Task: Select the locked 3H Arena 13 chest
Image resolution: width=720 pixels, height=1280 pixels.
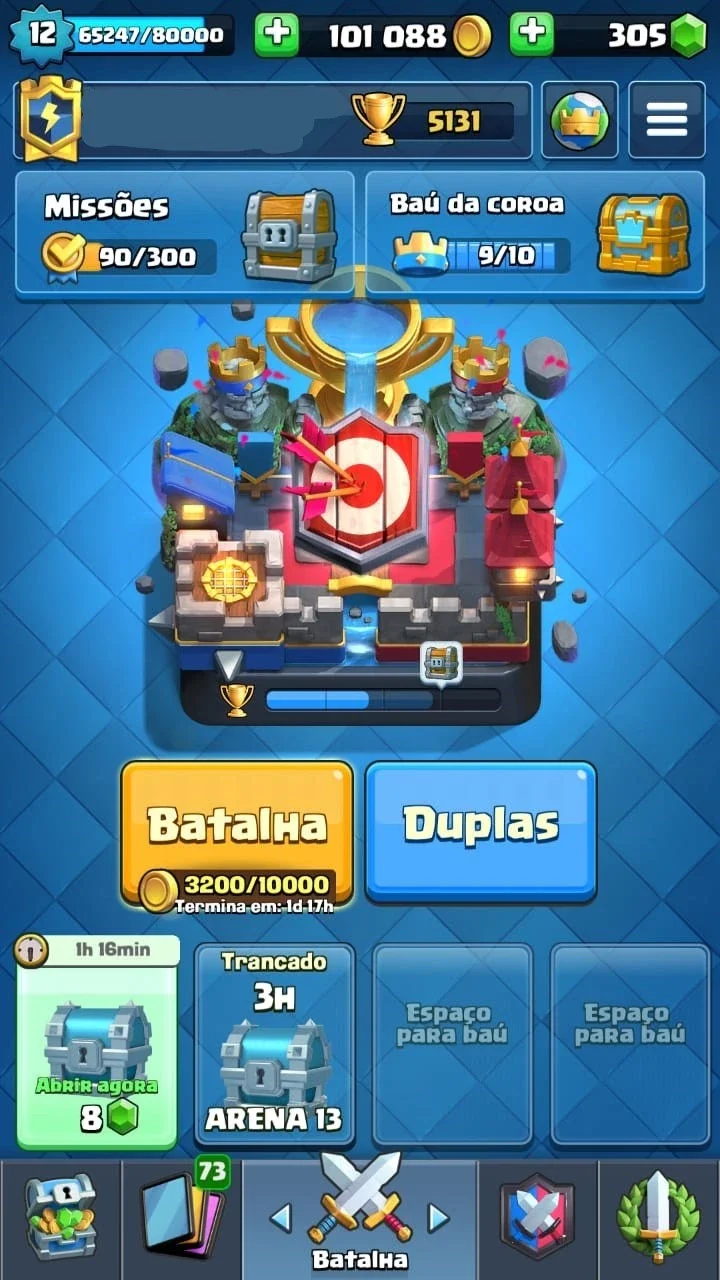Action: point(274,1043)
